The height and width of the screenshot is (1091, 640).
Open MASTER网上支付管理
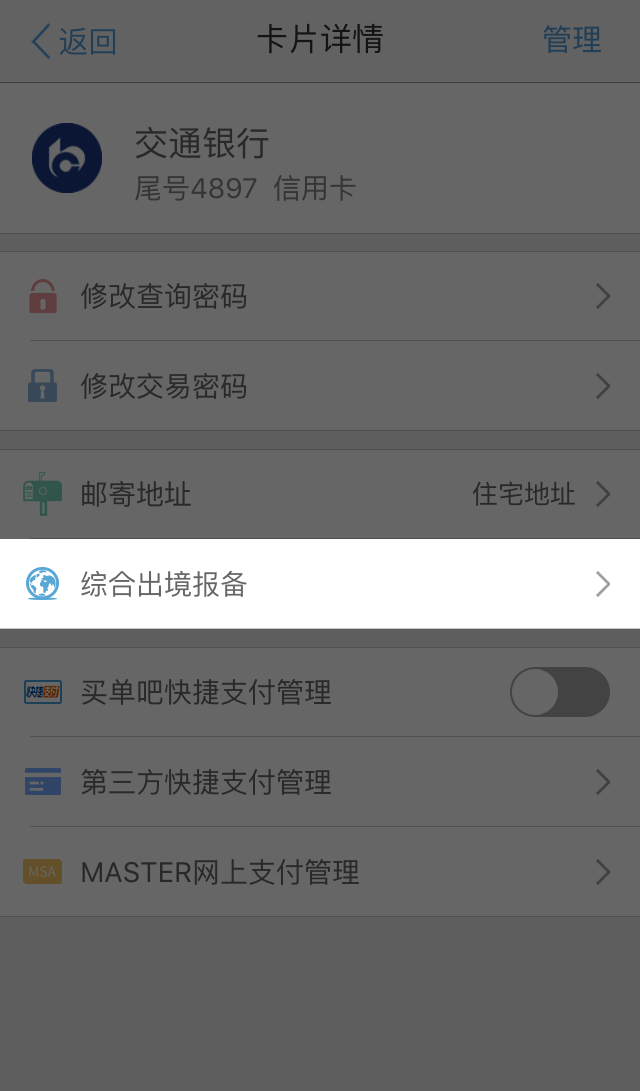click(x=320, y=872)
